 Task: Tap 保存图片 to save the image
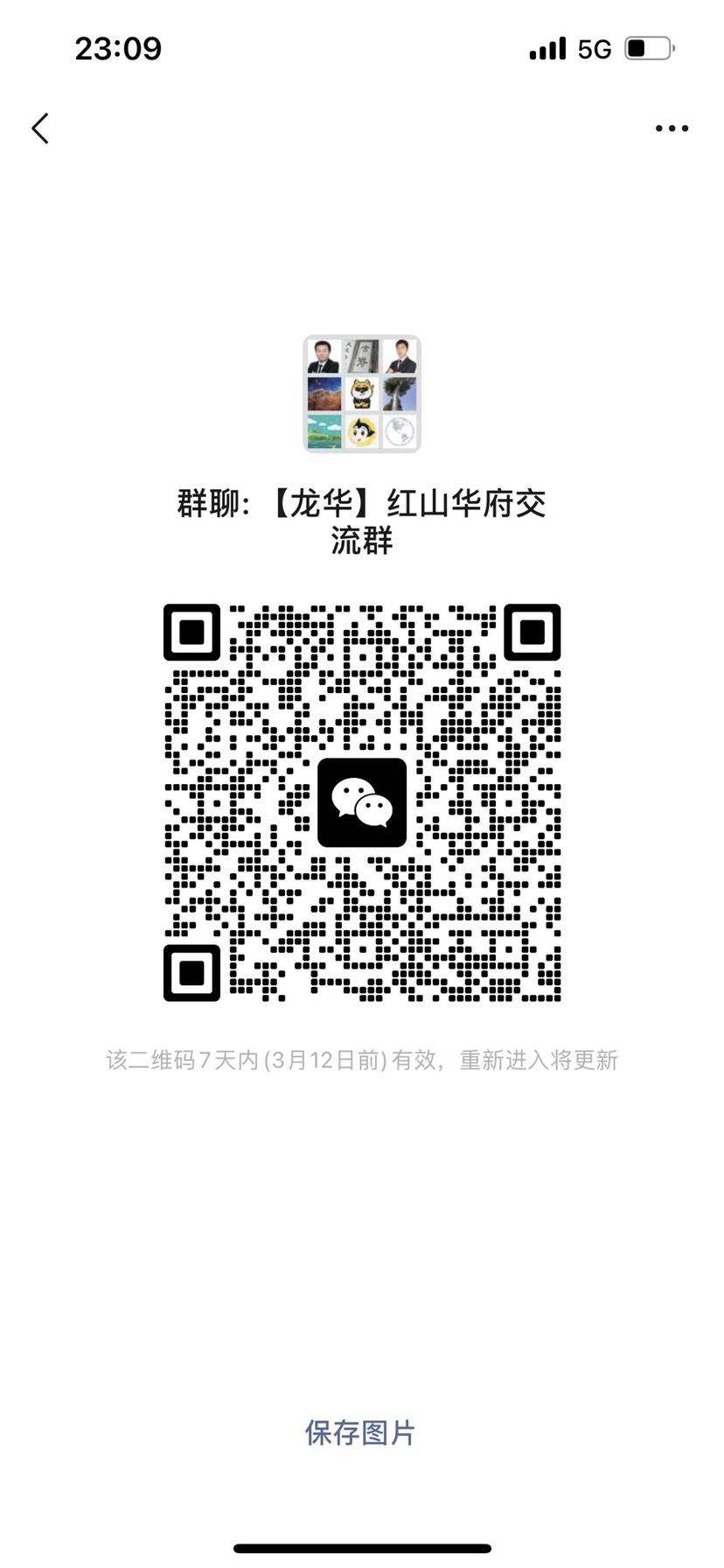point(360,1432)
